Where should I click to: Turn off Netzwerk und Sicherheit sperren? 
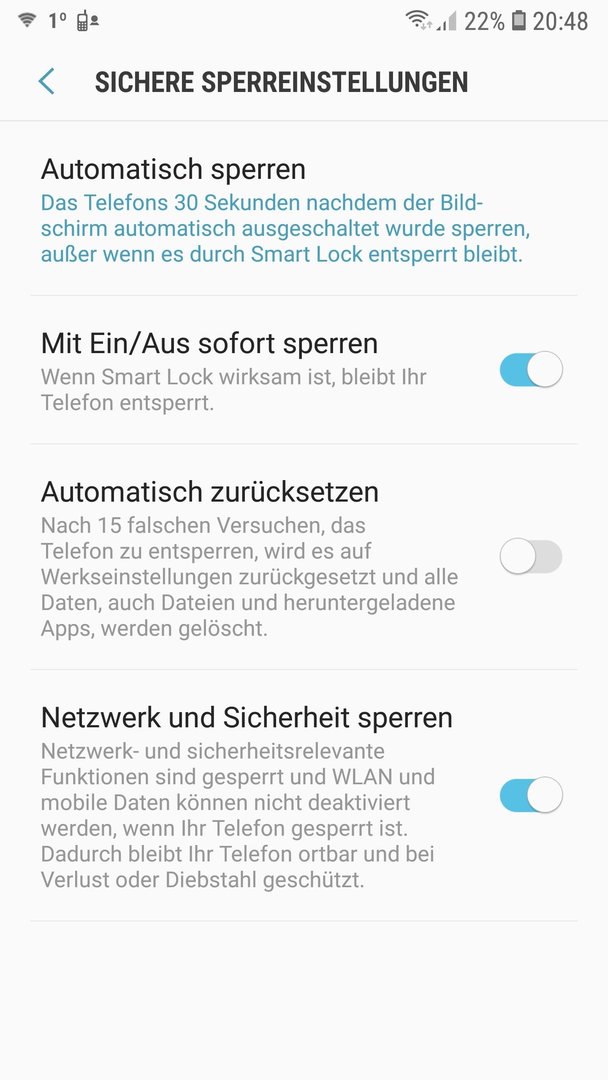pos(531,795)
